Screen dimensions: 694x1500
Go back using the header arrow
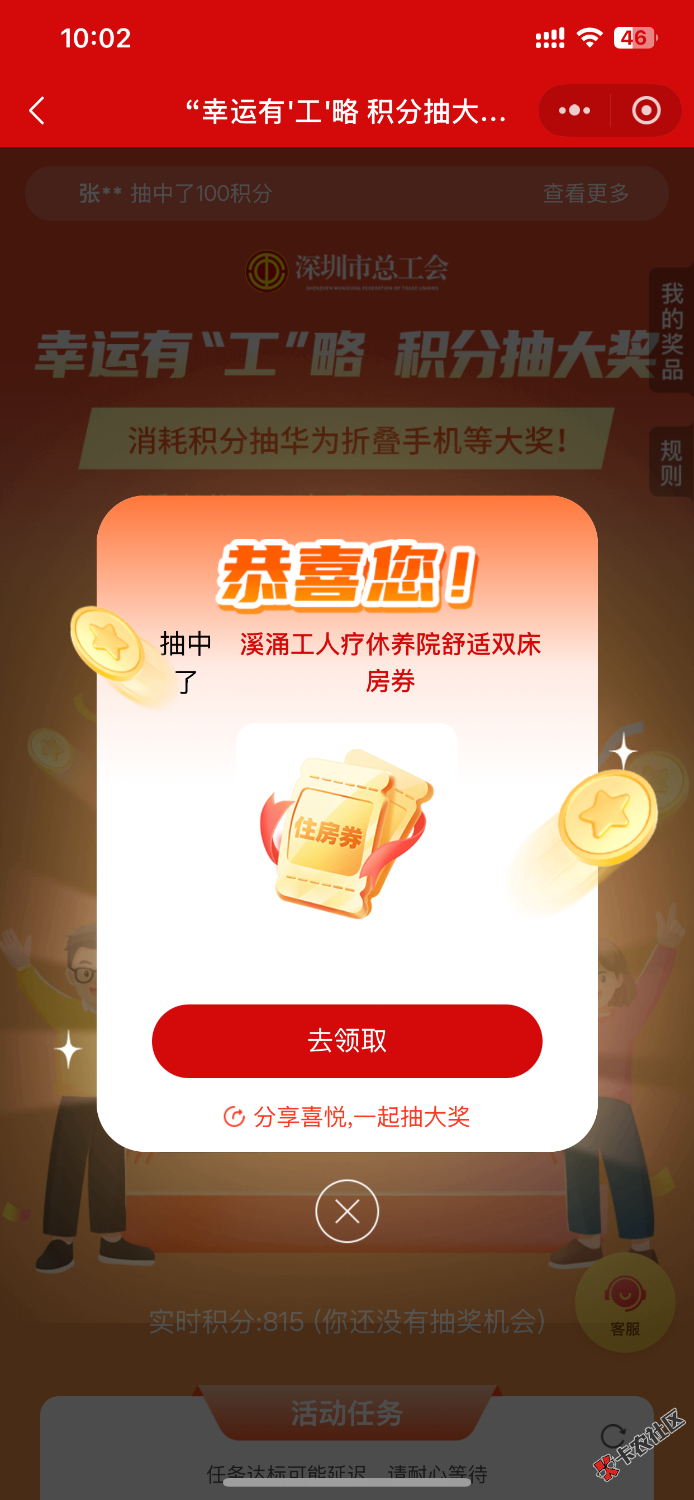[38, 111]
